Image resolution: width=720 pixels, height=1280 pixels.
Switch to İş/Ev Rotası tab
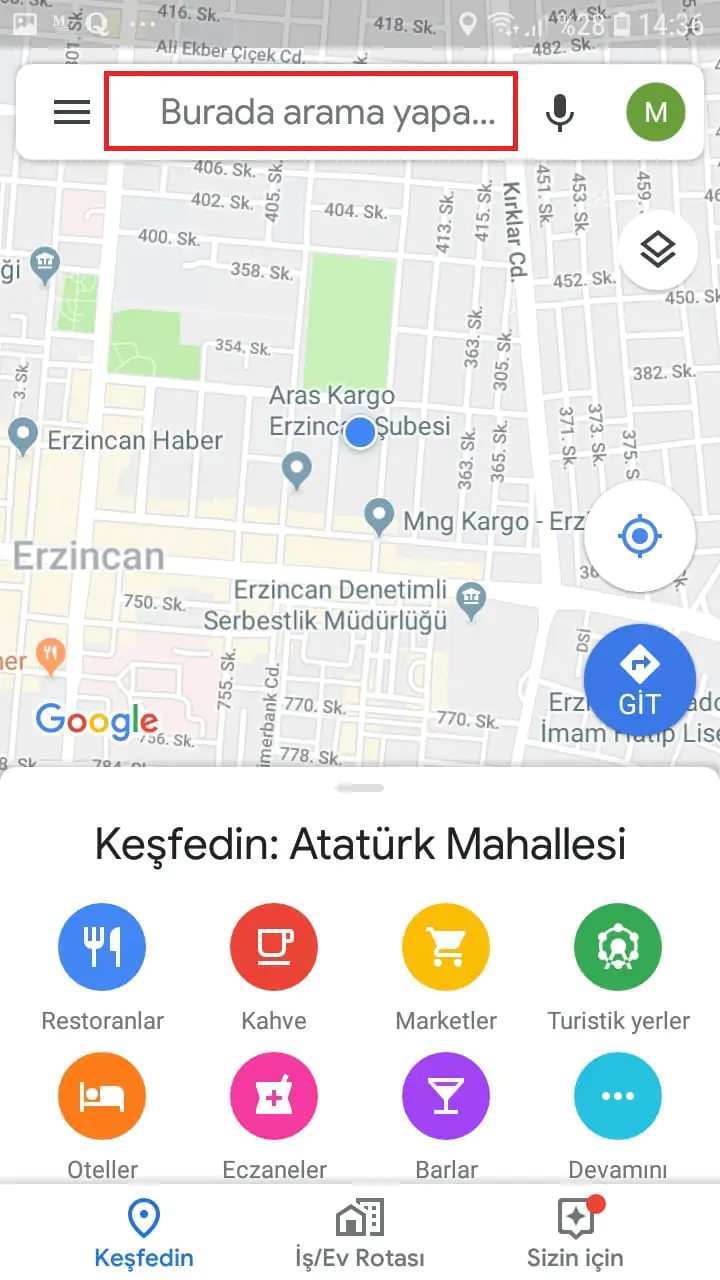coord(359,1234)
